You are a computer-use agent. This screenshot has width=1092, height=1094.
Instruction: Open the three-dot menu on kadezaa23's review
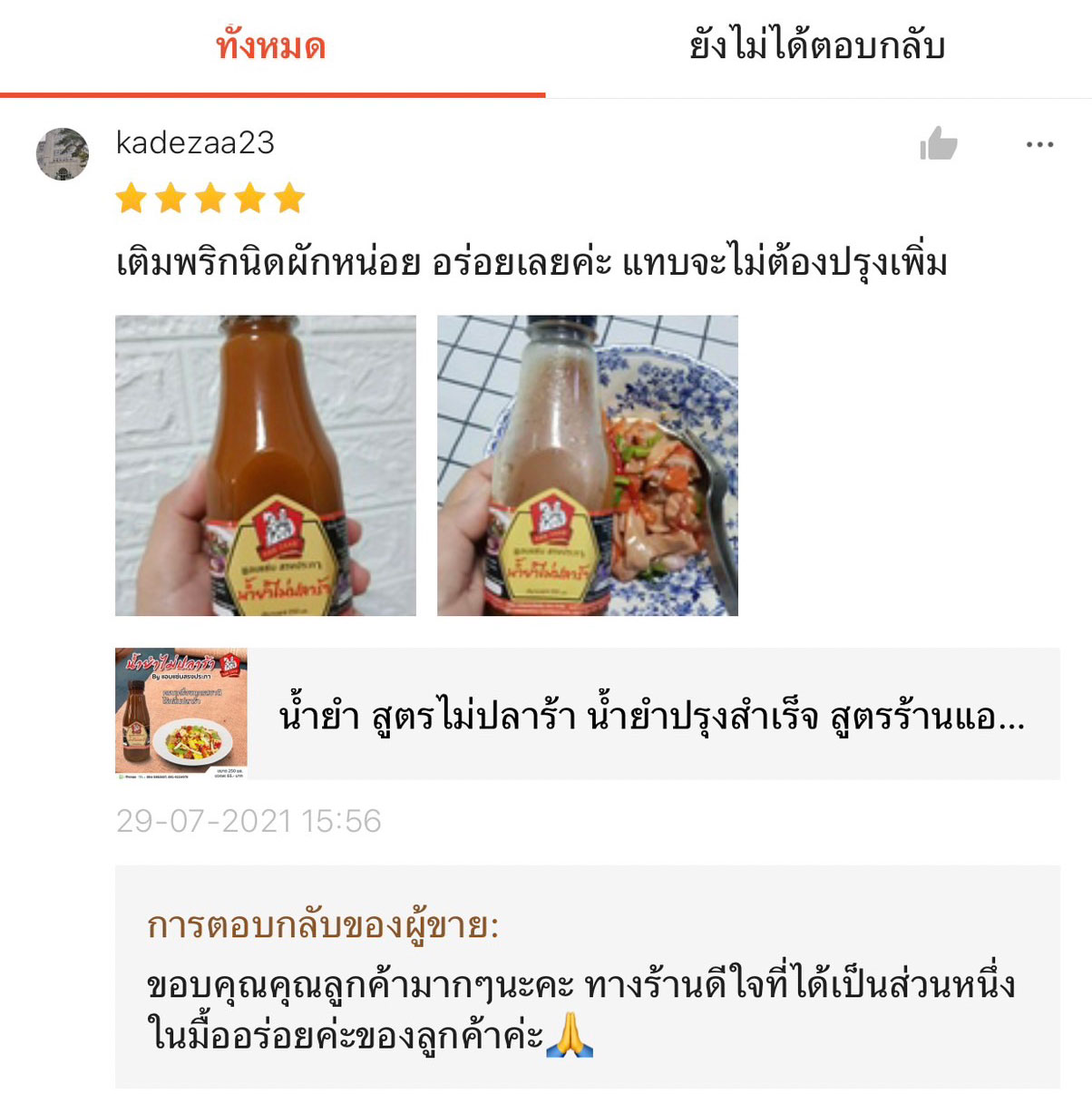(x=1039, y=144)
